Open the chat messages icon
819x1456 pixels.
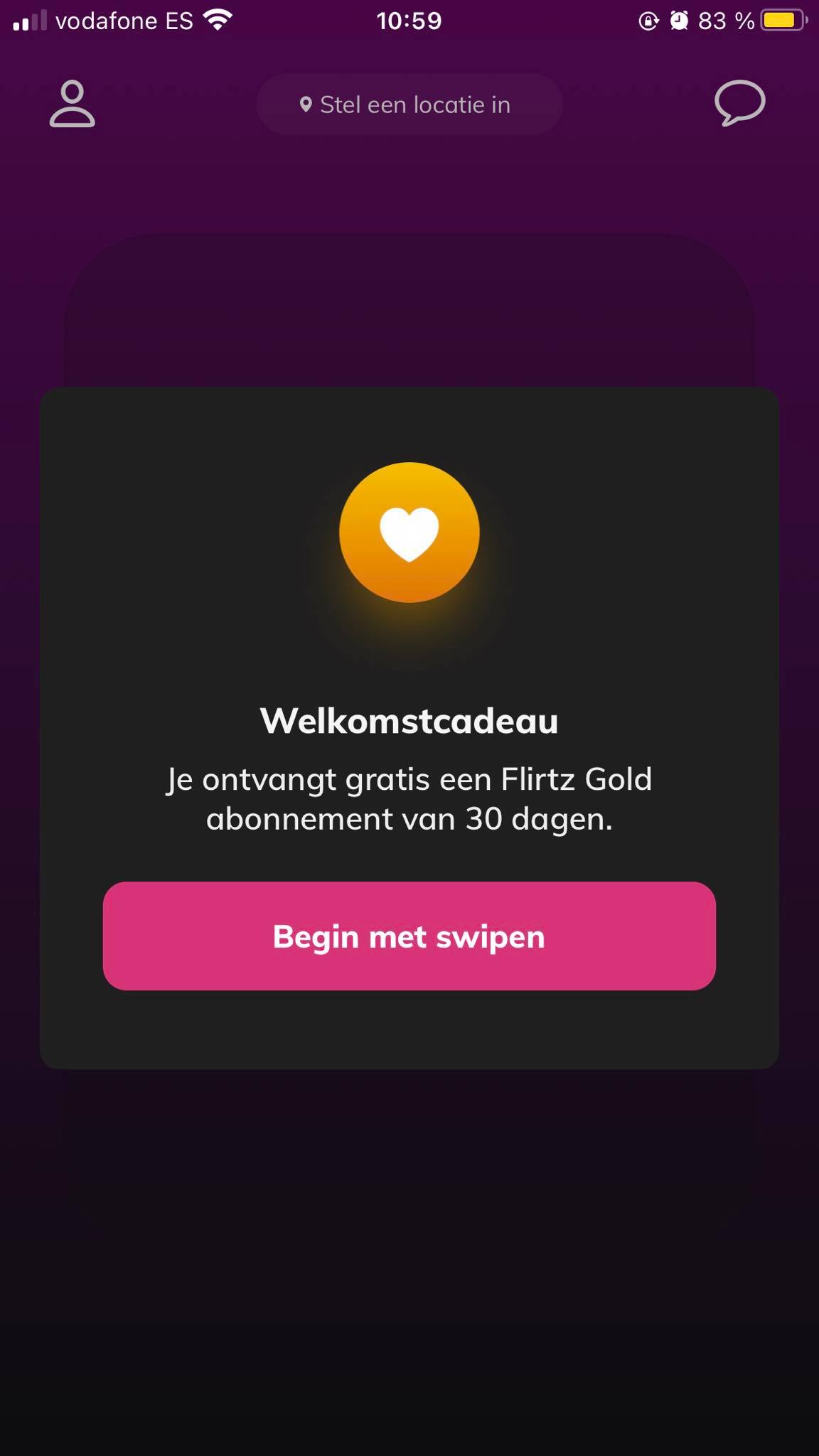[739, 103]
